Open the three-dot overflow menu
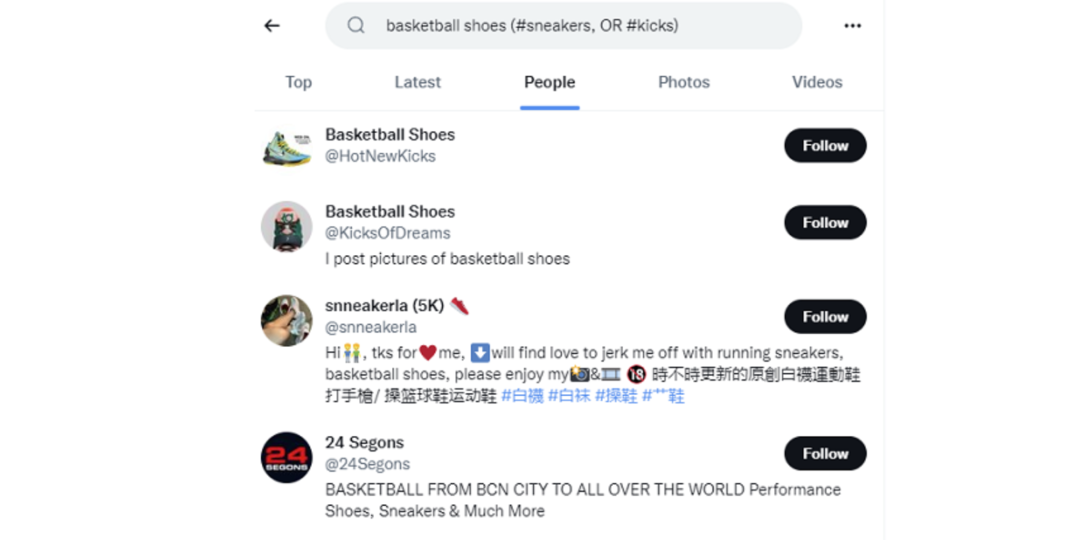Image resolution: width=1080 pixels, height=540 pixels. click(x=852, y=26)
